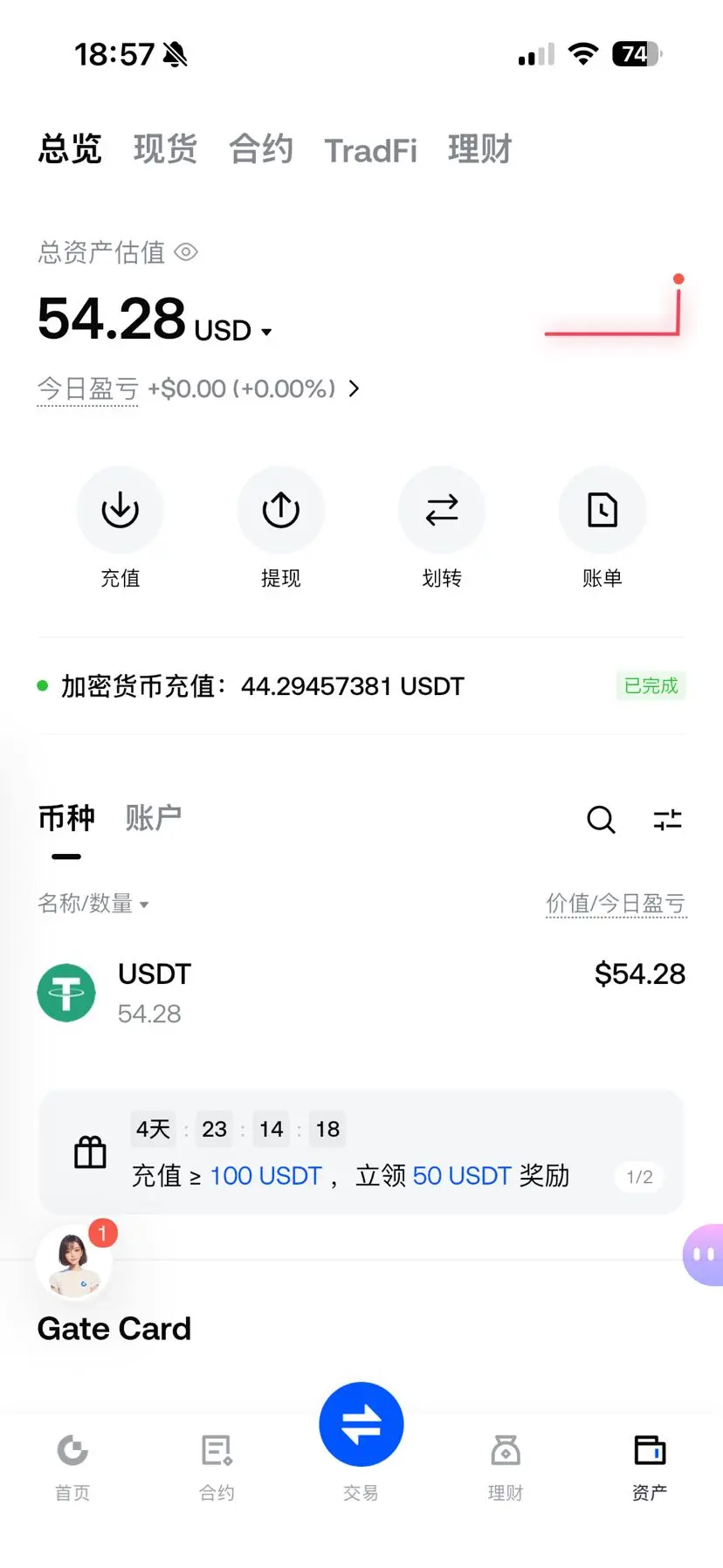
Task: Tap the 充值 deposit button
Action: tap(120, 510)
